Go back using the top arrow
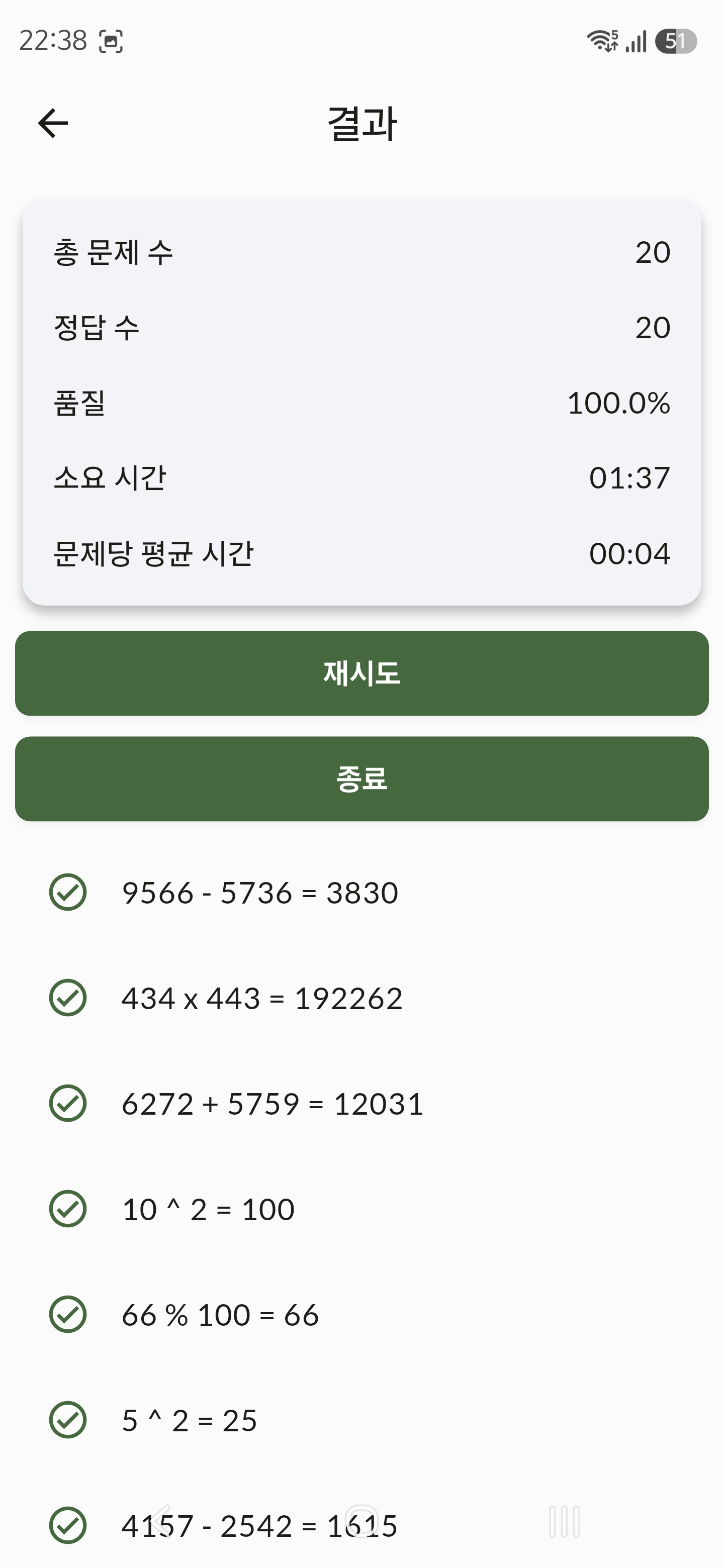Image resolution: width=724 pixels, height=1568 pixels. point(53,123)
